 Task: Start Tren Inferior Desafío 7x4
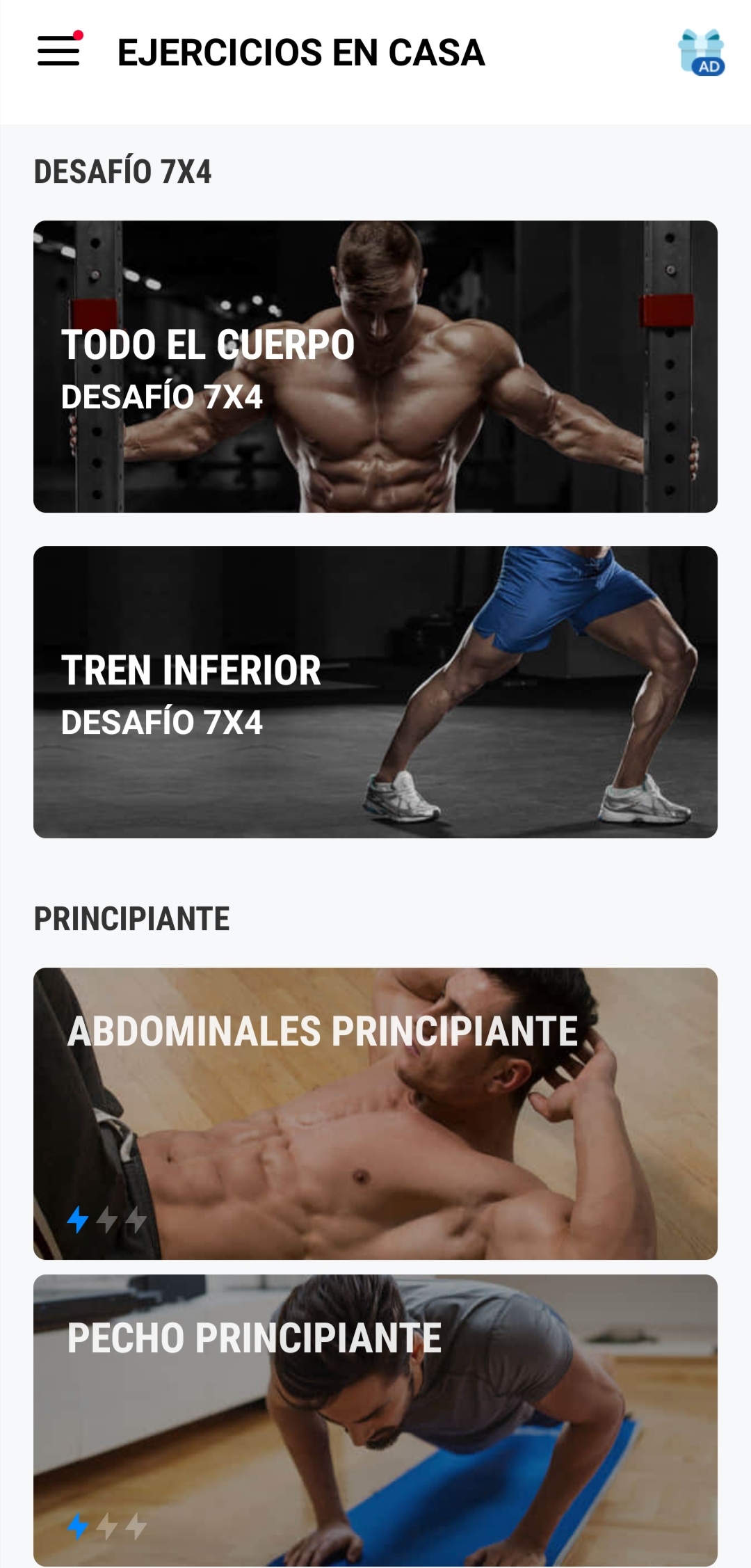tap(375, 692)
